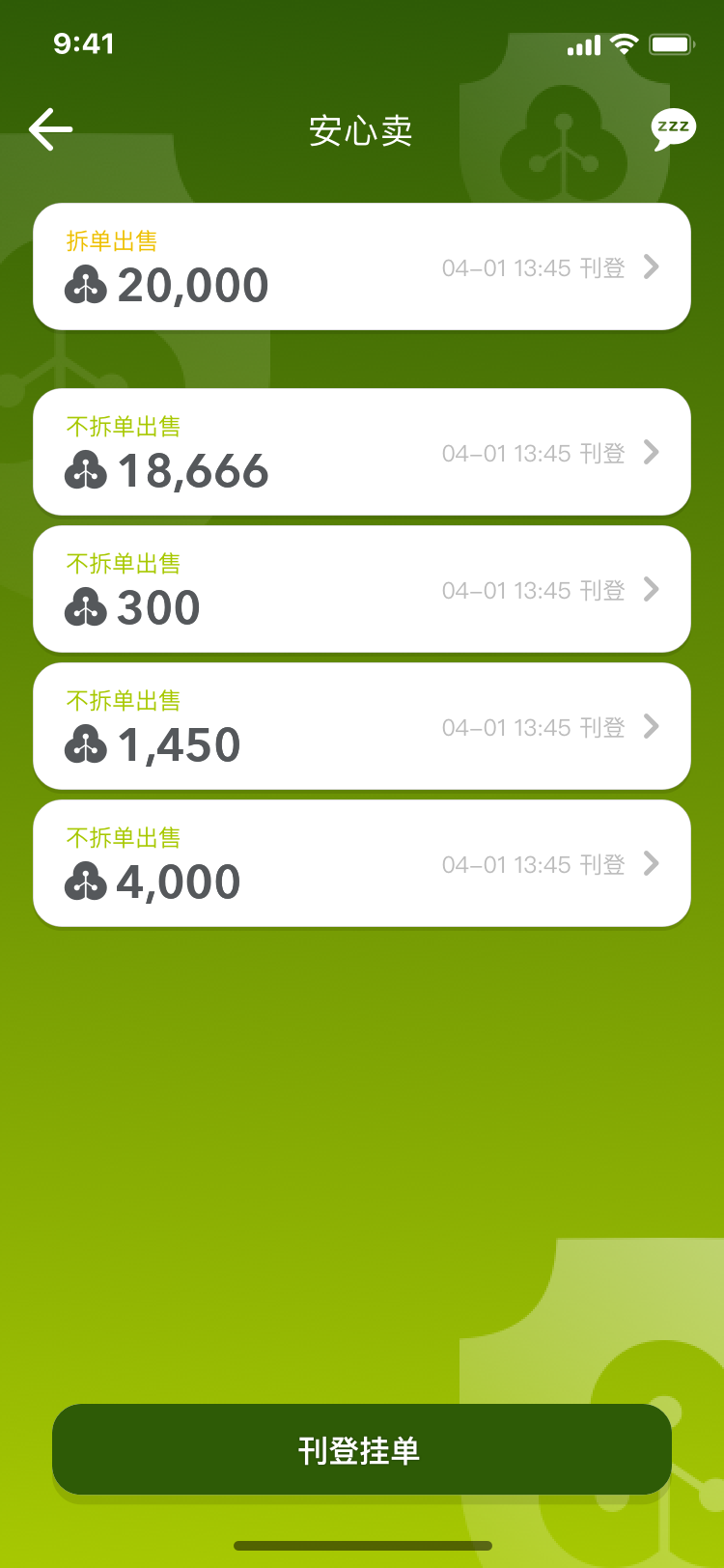Tap the 刊登挂单 button at bottom
Image resolution: width=724 pixels, height=1568 pixels.
click(362, 1448)
